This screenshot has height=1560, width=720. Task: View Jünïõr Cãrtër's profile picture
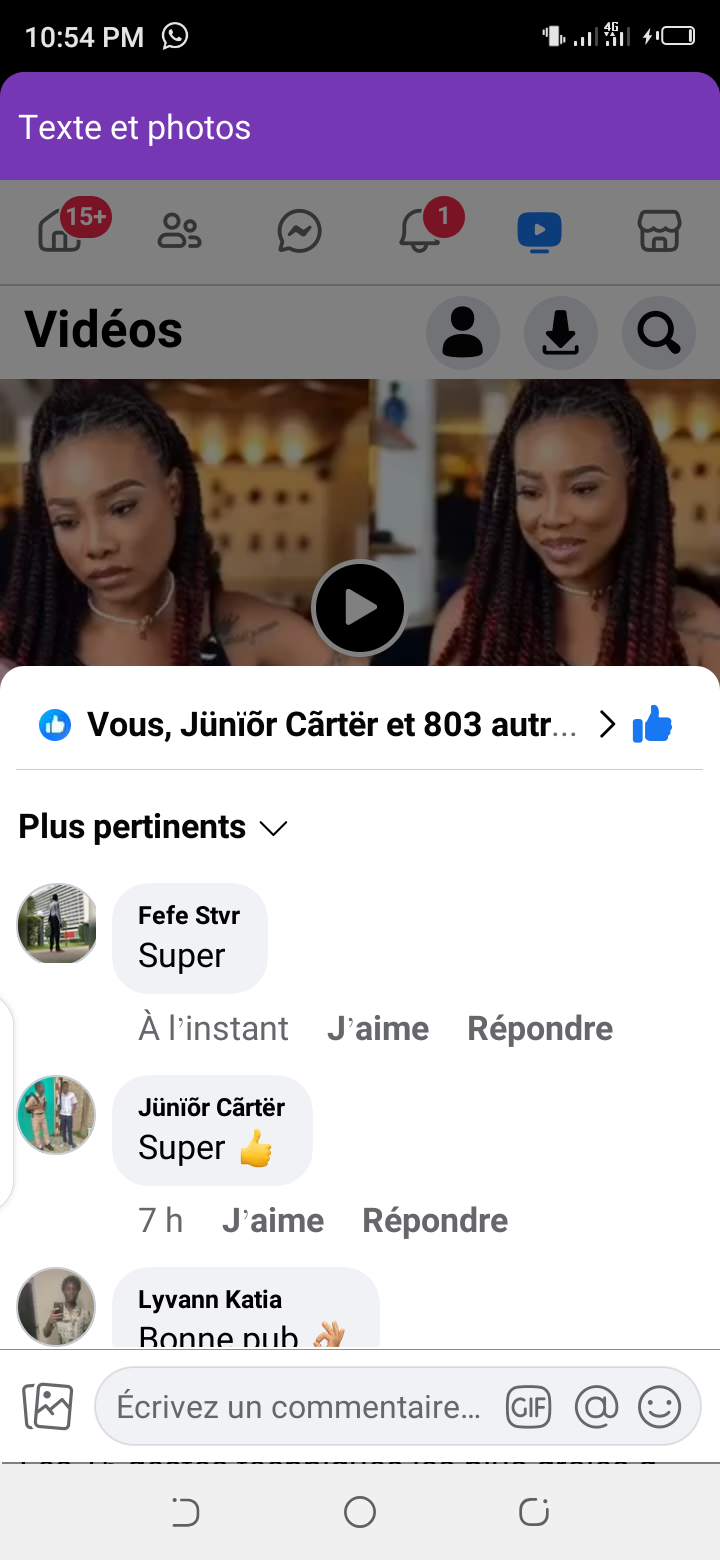(57, 1115)
